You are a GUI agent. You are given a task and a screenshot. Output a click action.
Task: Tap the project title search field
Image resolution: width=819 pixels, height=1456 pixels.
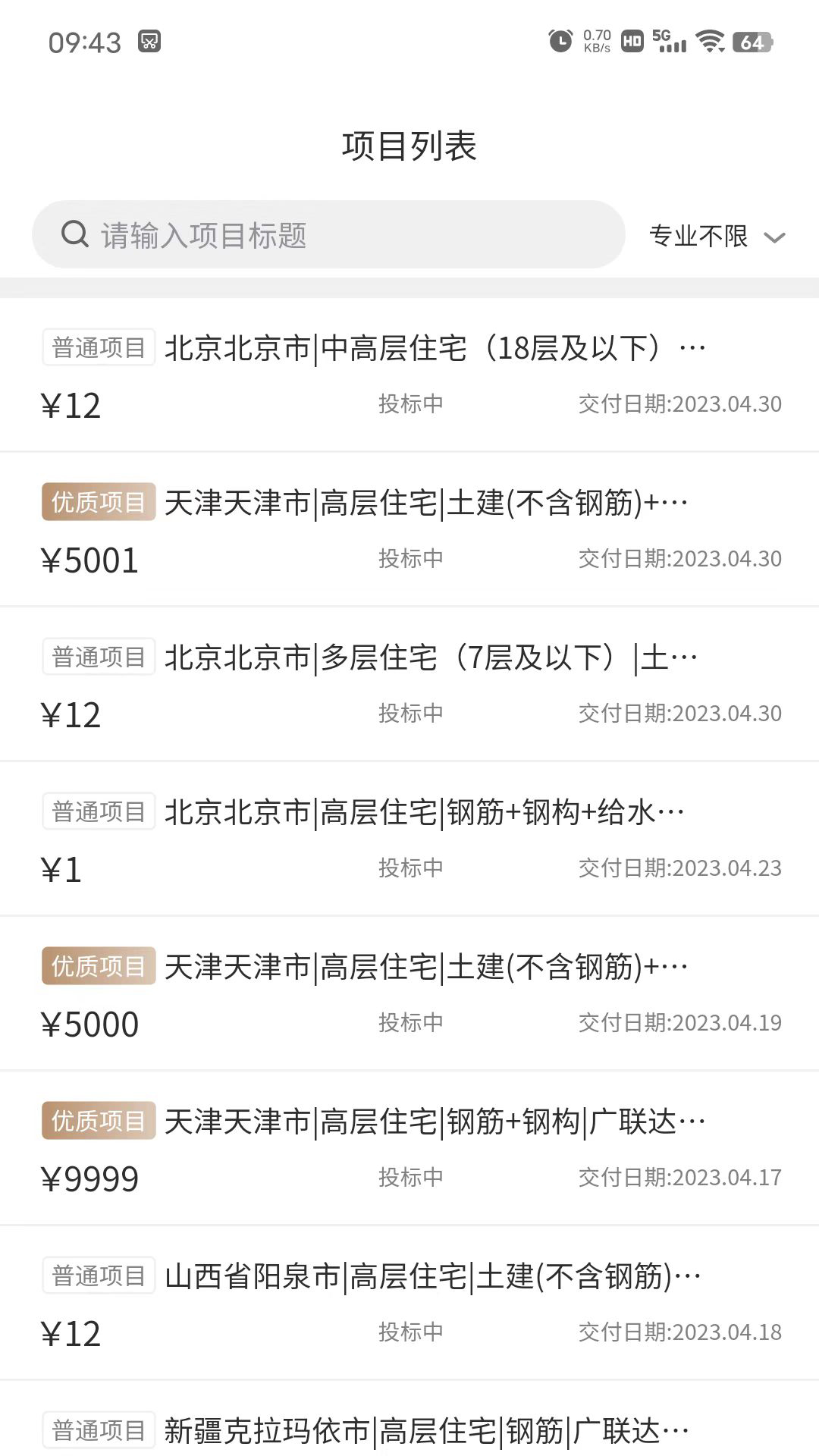(328, 235)
